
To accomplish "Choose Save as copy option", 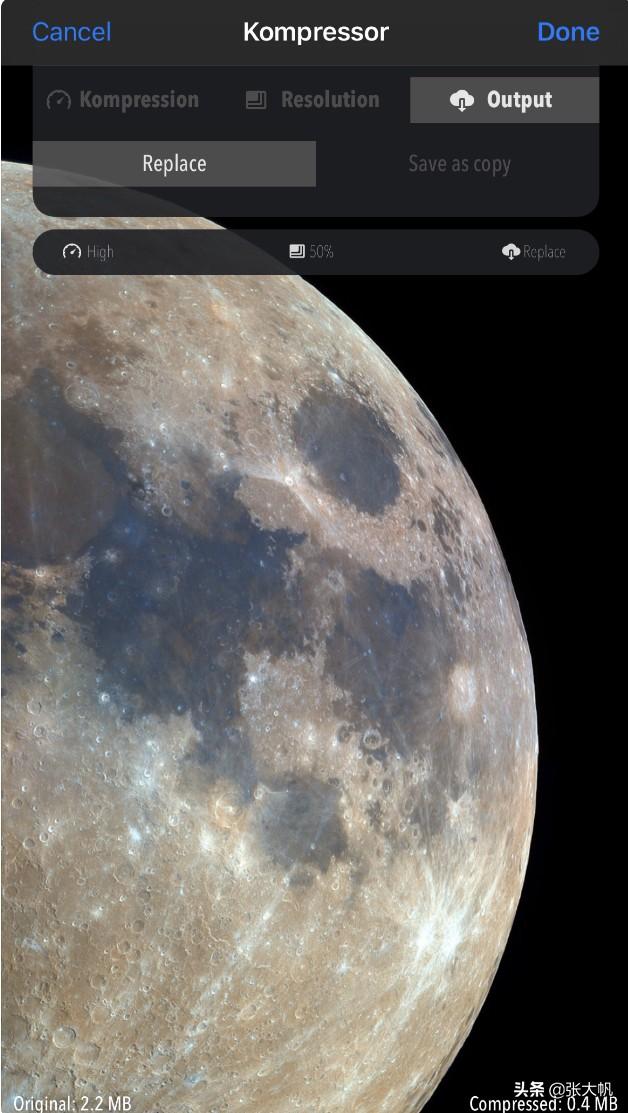I will 459,164.
